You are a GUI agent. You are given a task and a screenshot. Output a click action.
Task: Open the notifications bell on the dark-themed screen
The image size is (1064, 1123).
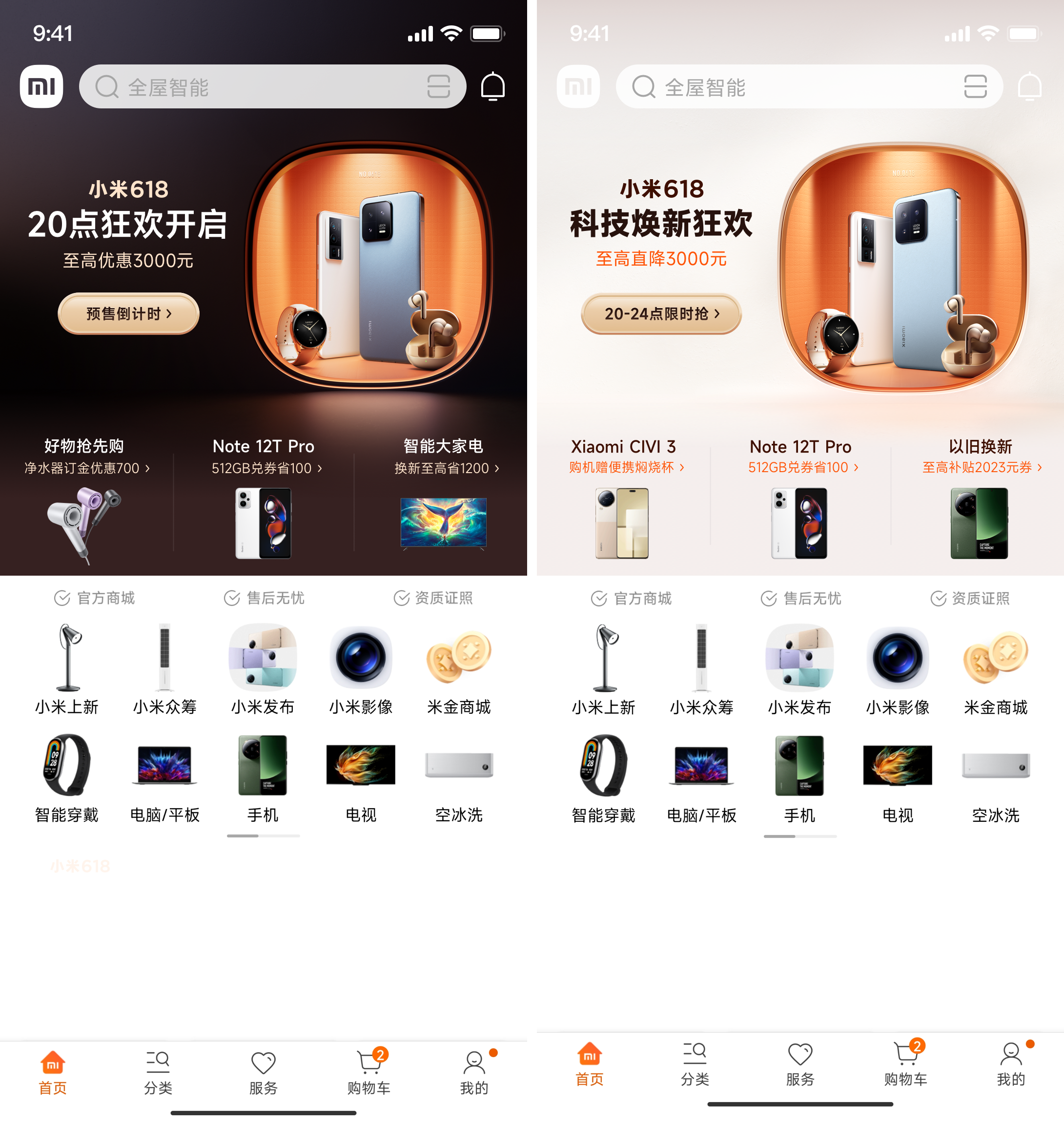492,86
